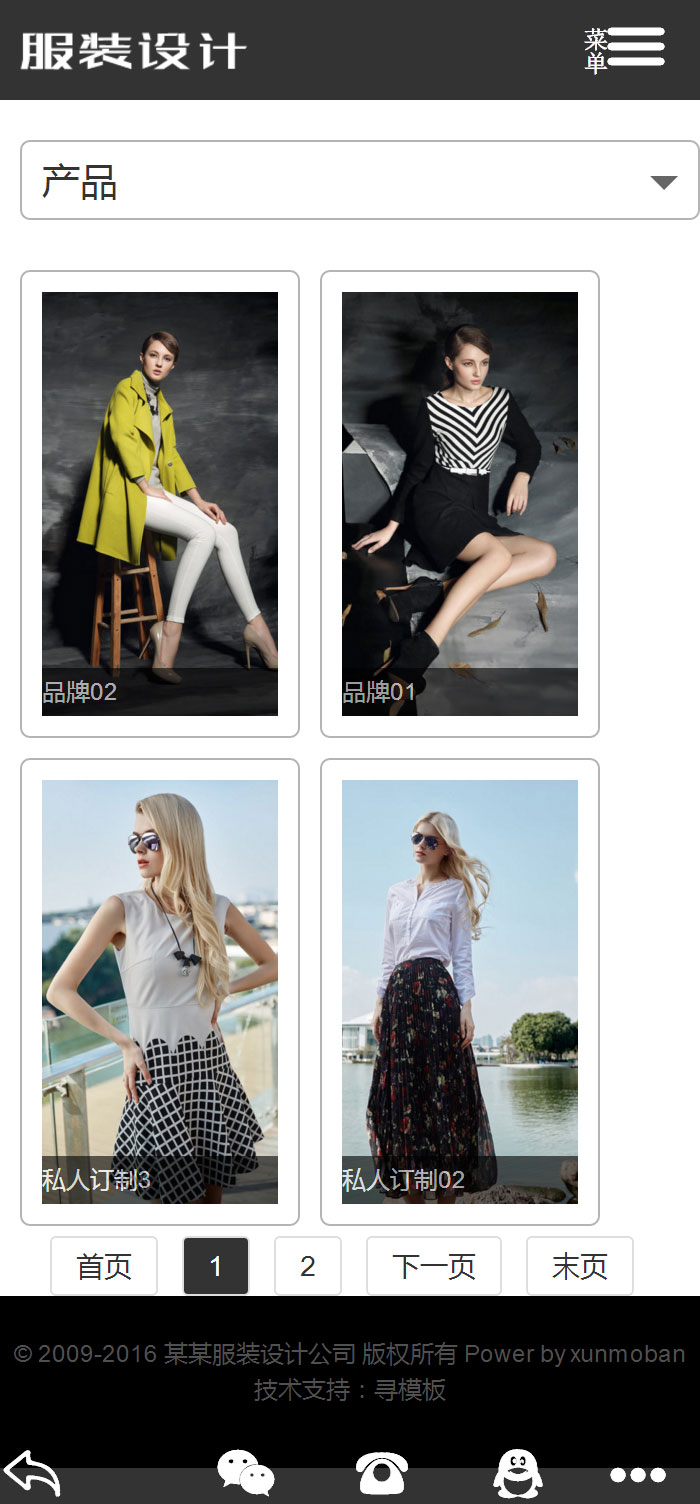The width and height of the screenshot is (700, 1504).
Task: Select page 1 in pagination
Action: point(215,1266)
